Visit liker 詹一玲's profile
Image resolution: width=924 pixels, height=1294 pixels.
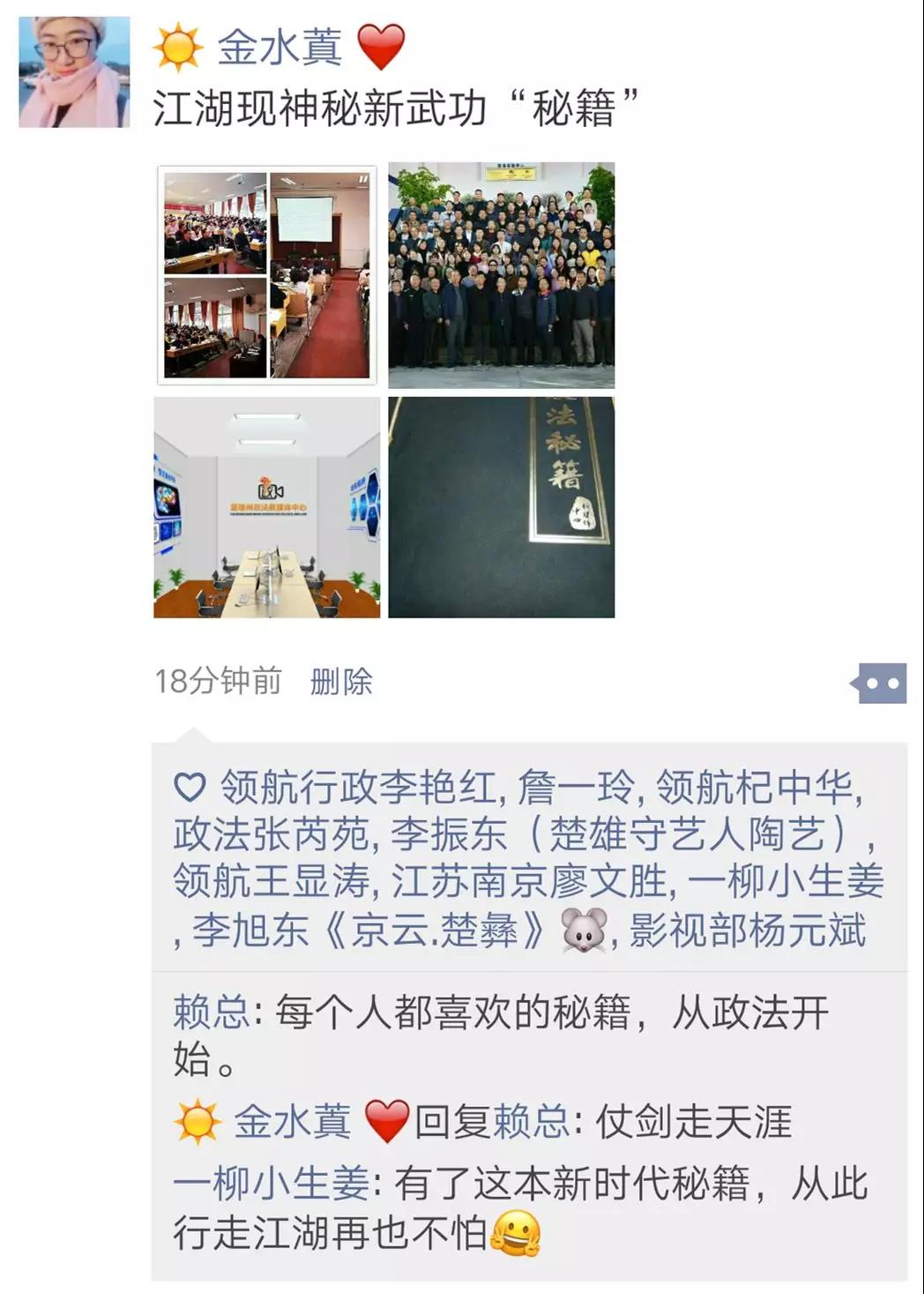pyautogui.click(x=575, y=788)
